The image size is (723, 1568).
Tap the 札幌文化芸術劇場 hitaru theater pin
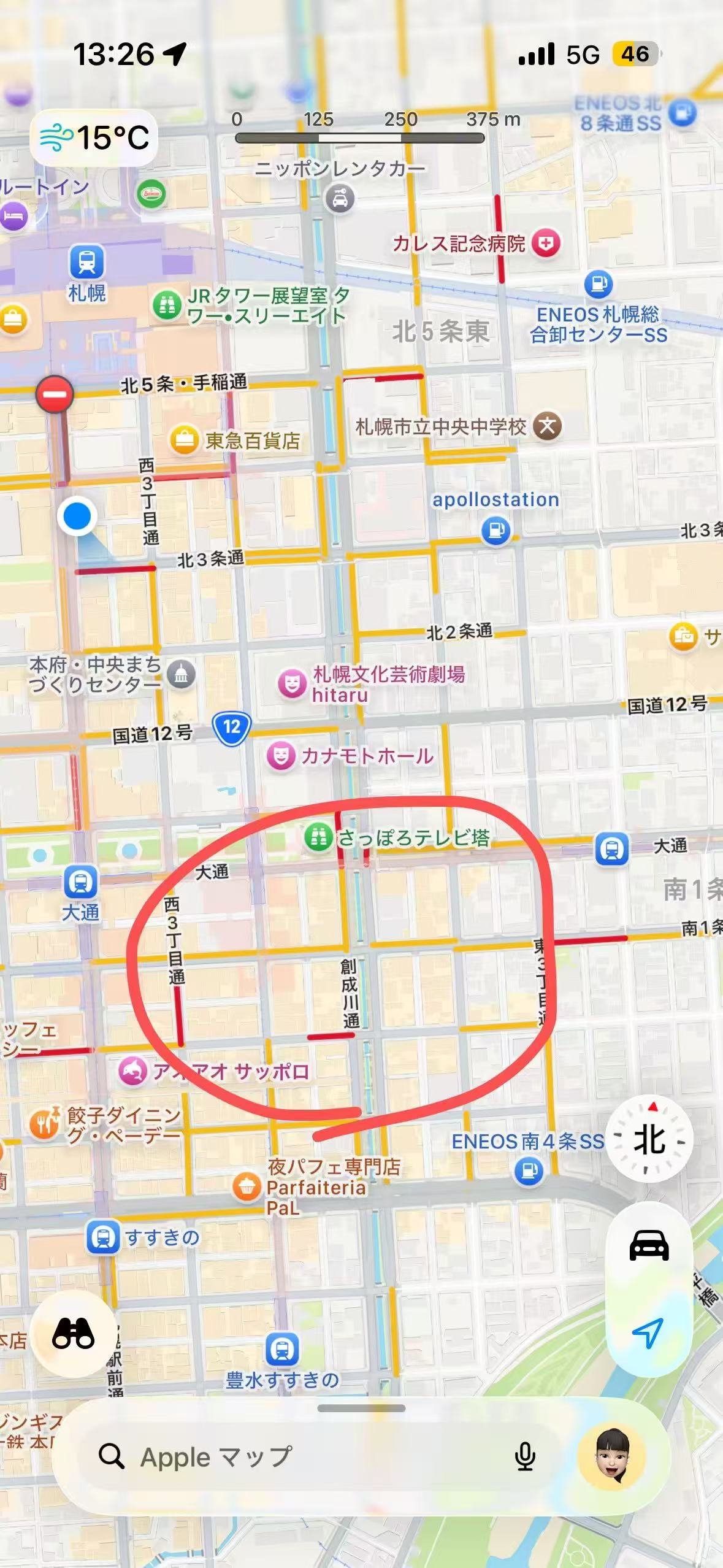click(293, 683)
